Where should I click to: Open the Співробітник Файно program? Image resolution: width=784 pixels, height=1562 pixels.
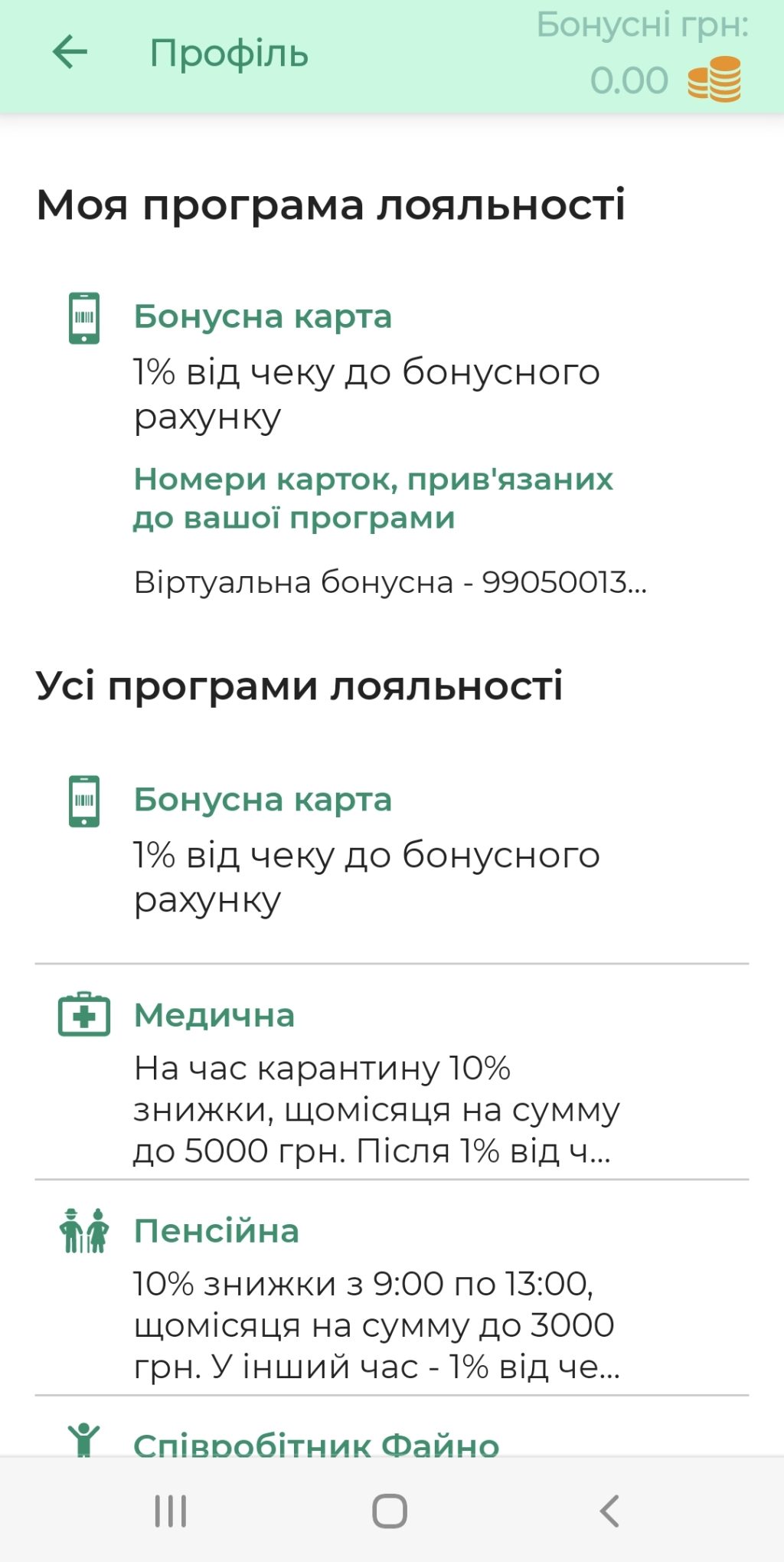tap(315, 1443)
